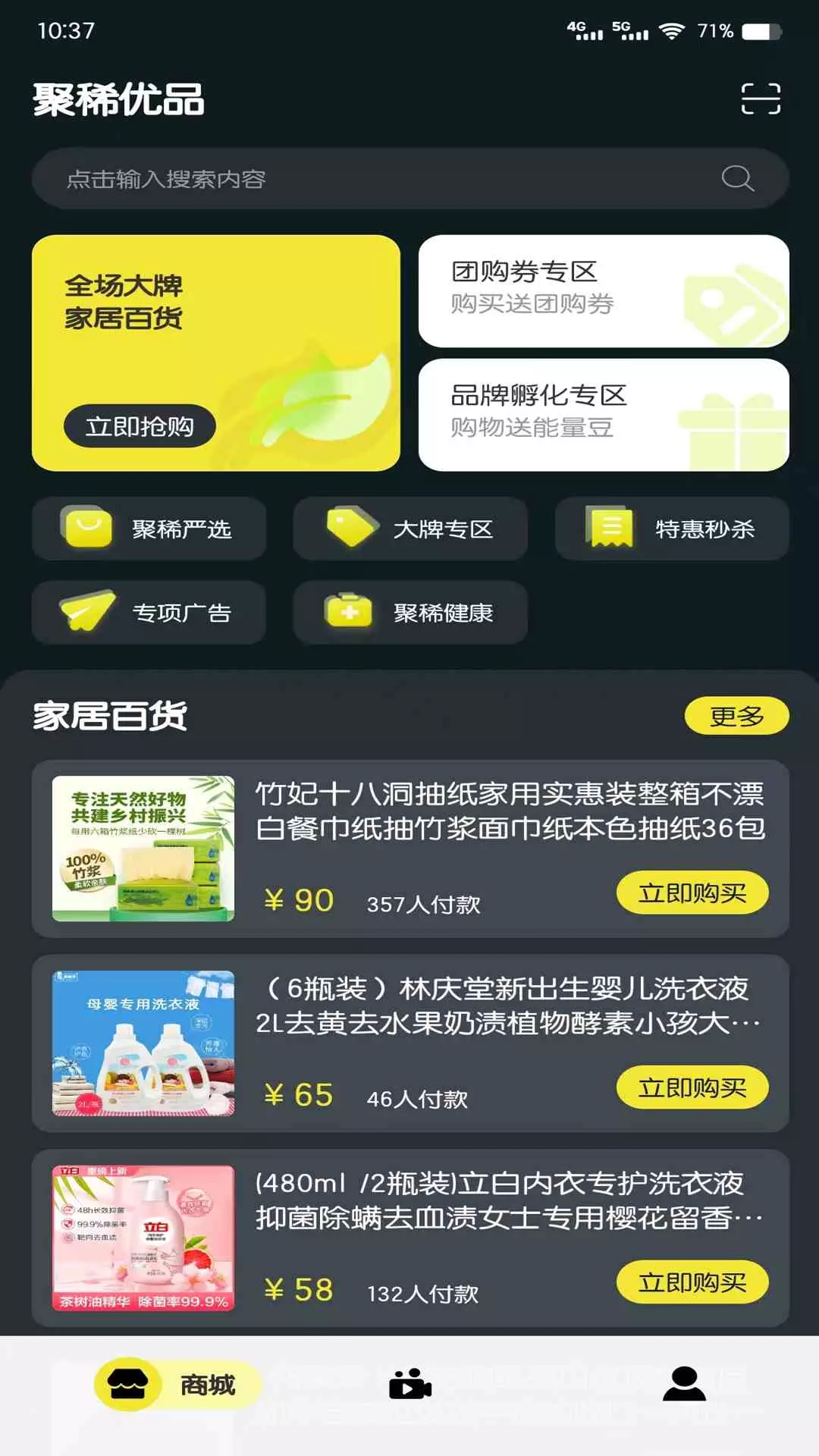
Task: Open the 团购券专区 card
Action: [604, 291]
